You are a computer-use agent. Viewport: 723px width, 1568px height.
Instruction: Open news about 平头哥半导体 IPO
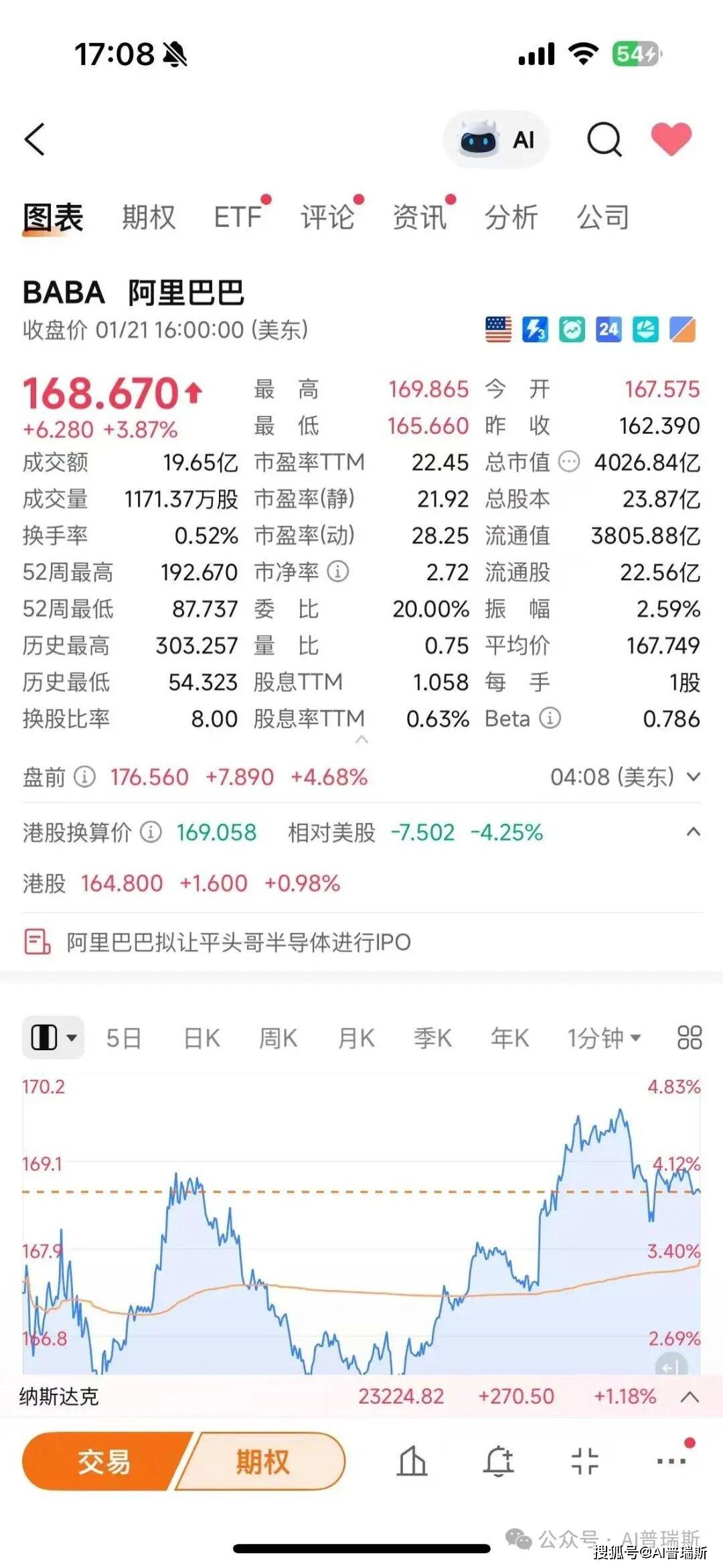coord(238,942)
